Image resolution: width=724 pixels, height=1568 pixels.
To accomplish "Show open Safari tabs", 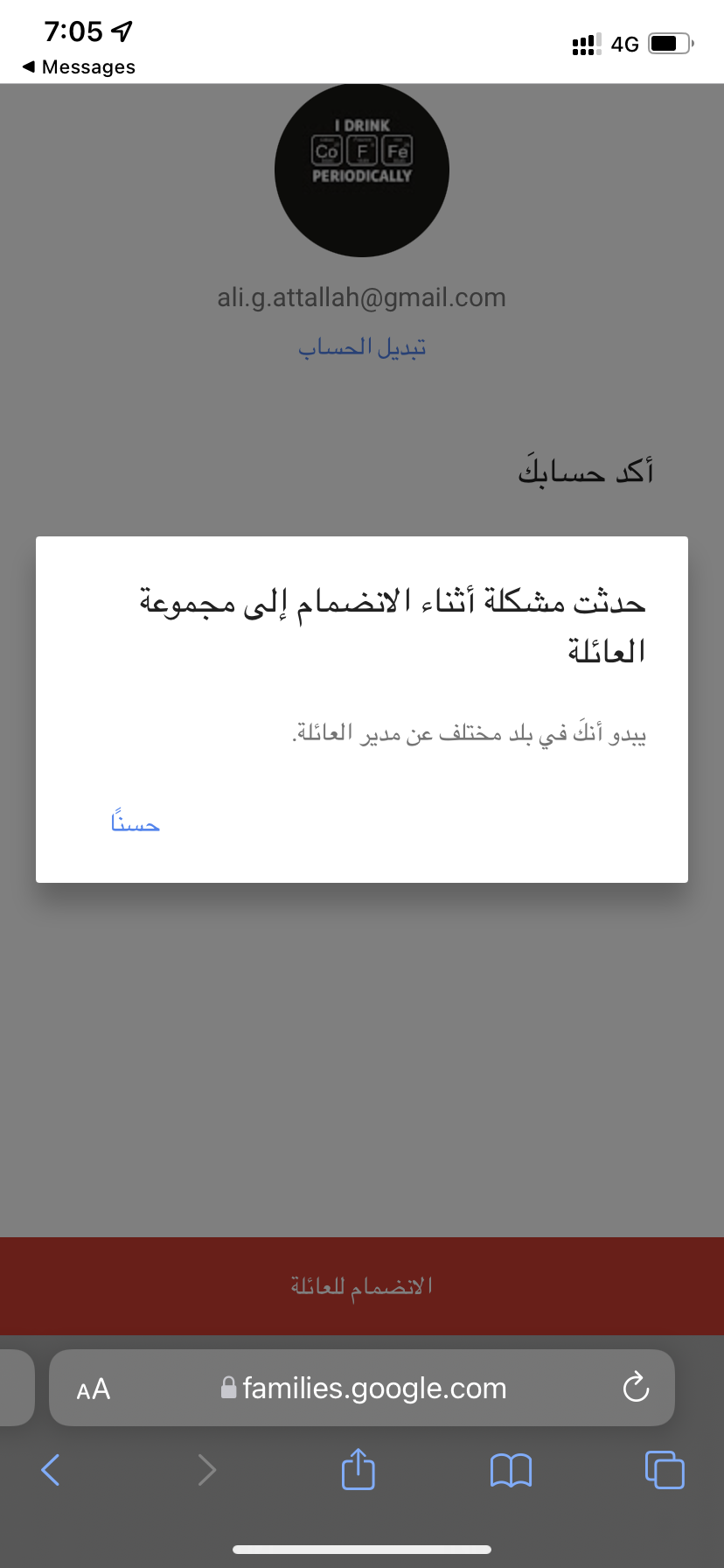I will 665,1469.
